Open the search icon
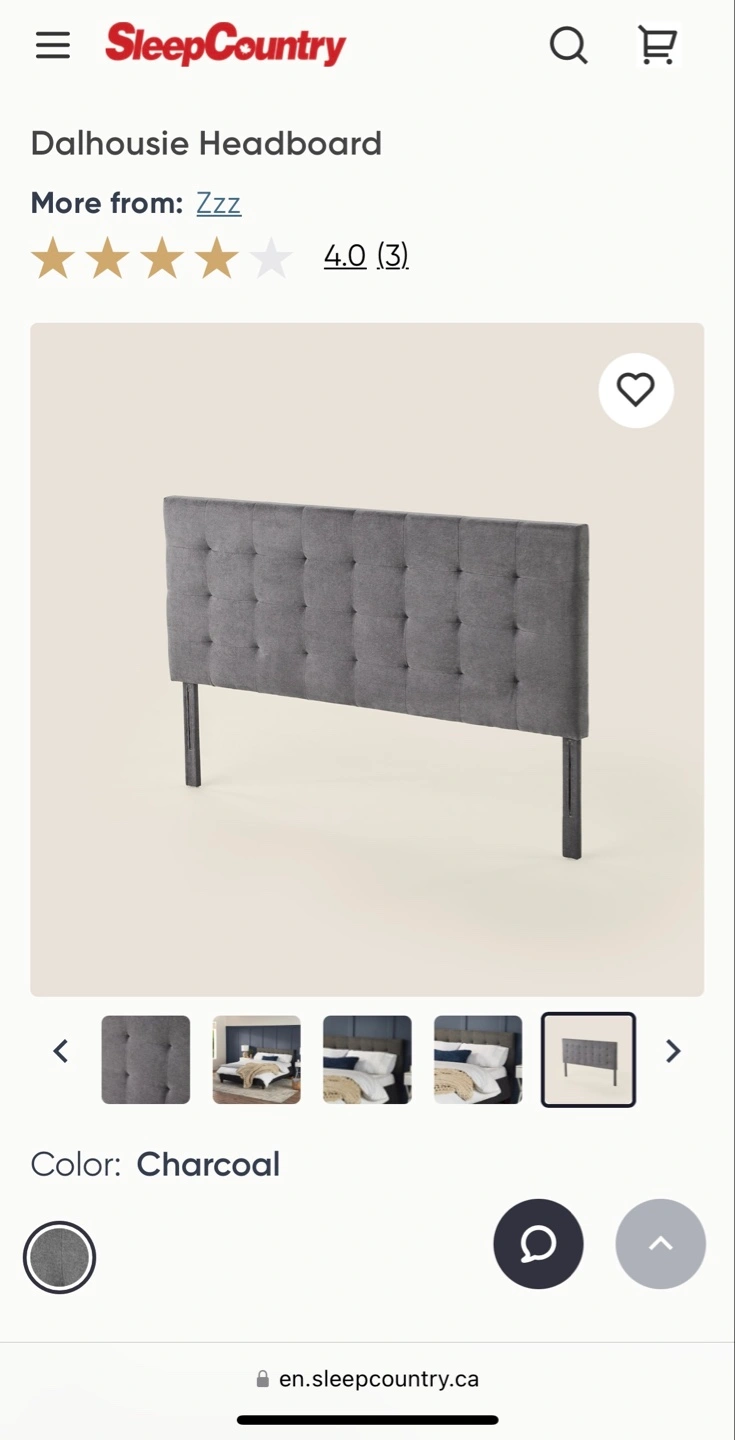 pyautogui.click(x=568, y=45)
